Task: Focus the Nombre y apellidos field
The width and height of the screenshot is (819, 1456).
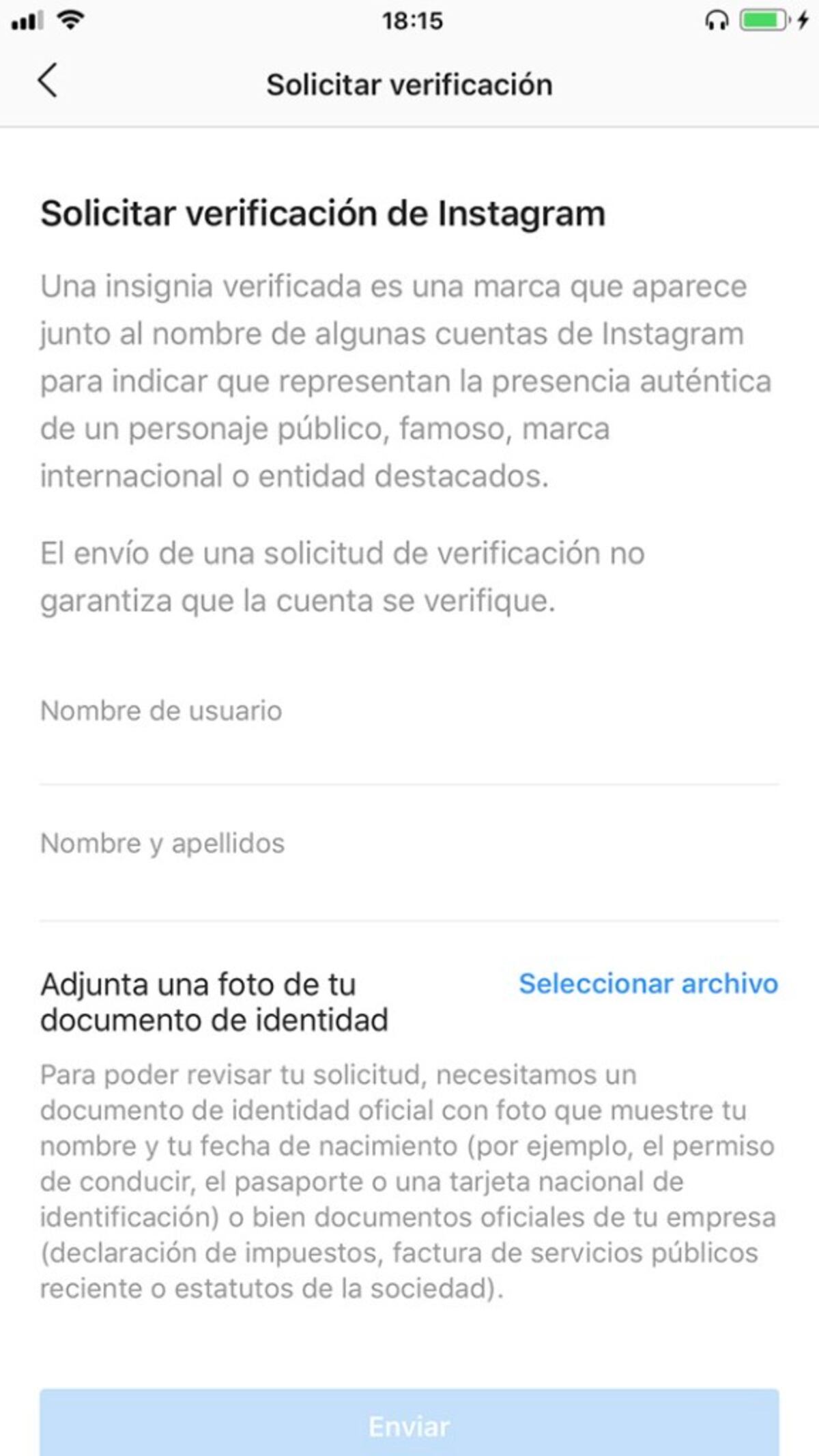Action: coord(408,863)
